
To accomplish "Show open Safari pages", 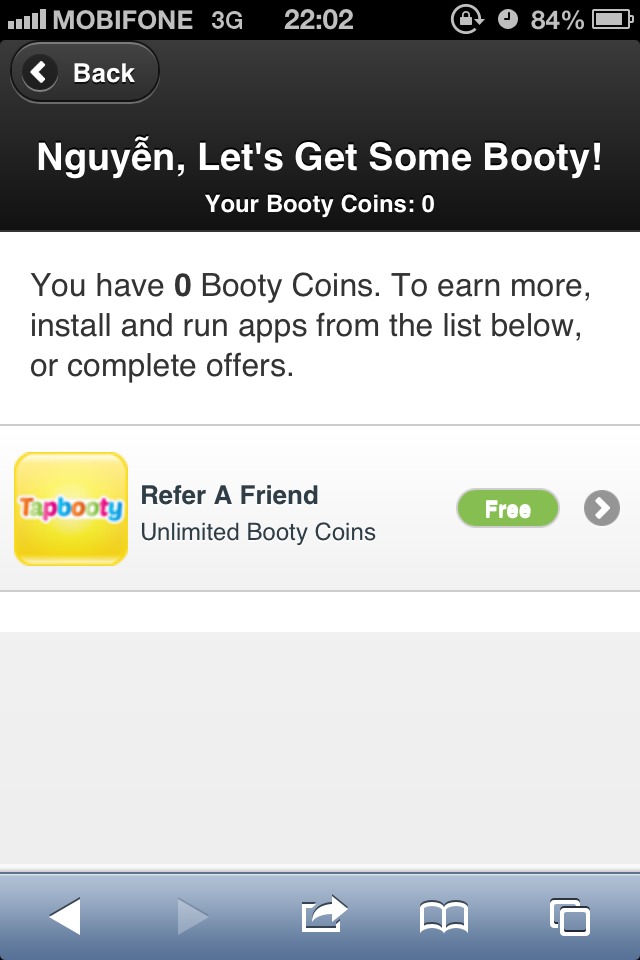I will point(569,916).
